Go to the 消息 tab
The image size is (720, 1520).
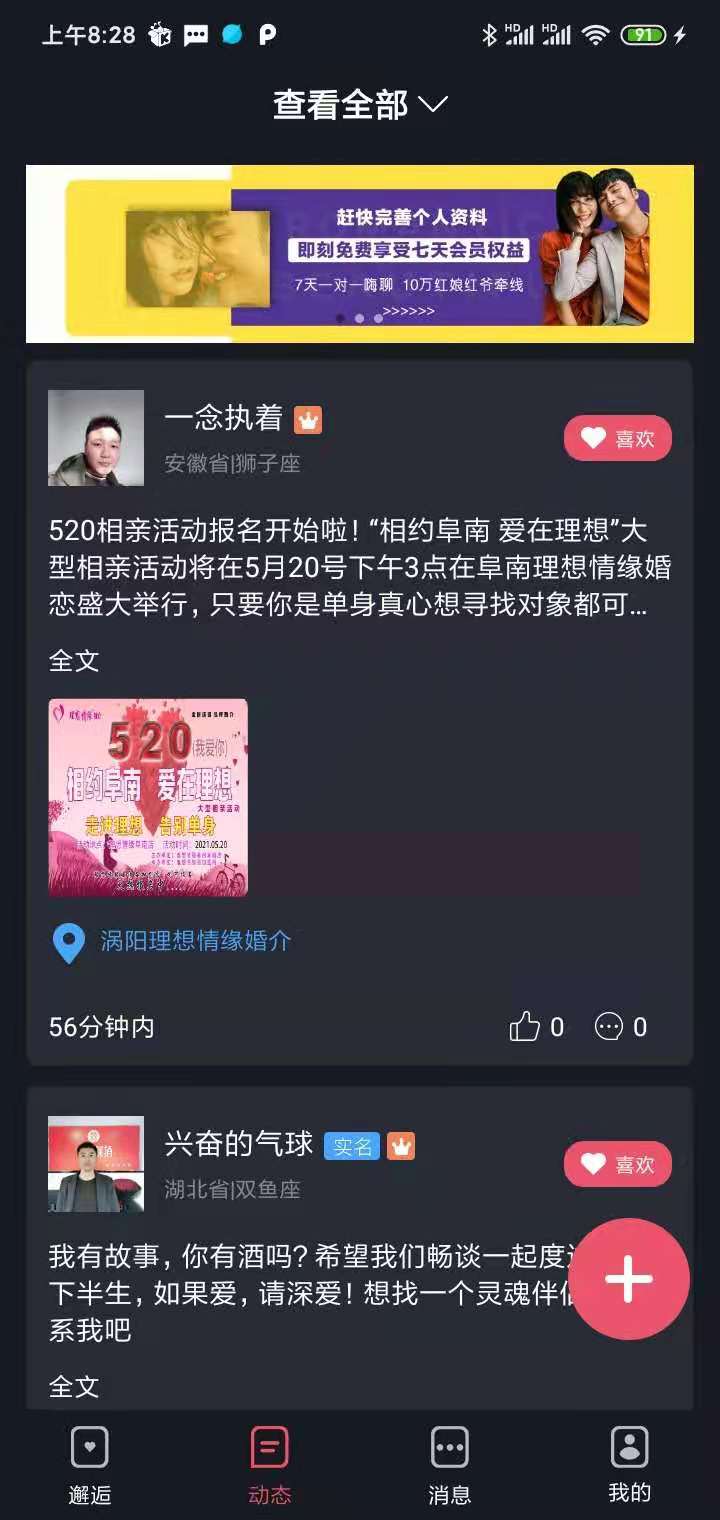450,1465
